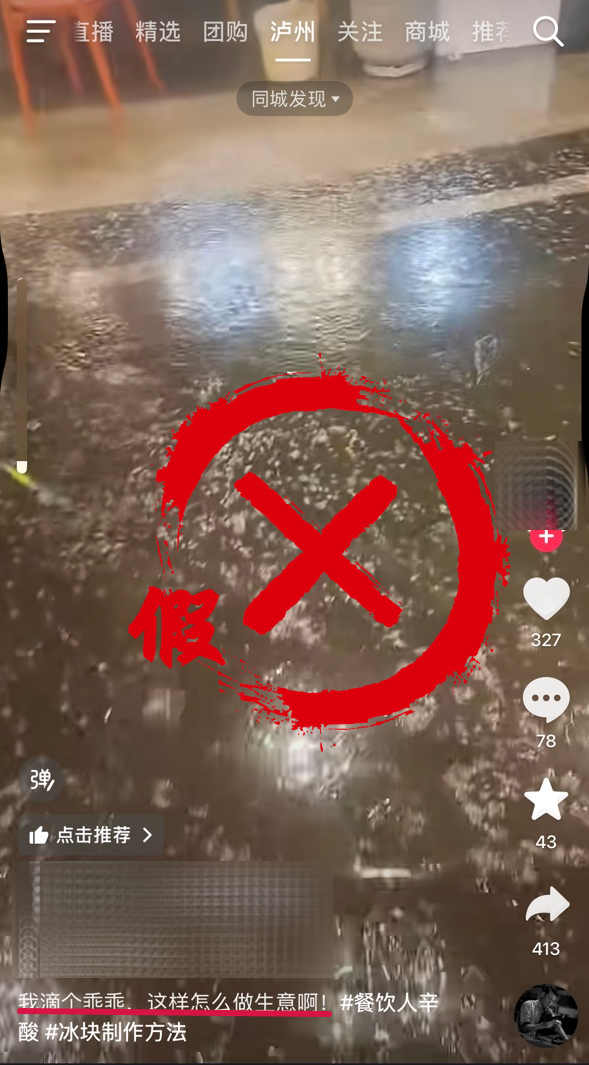Toggle the 弹 bullet comments button

coord(41,780)
